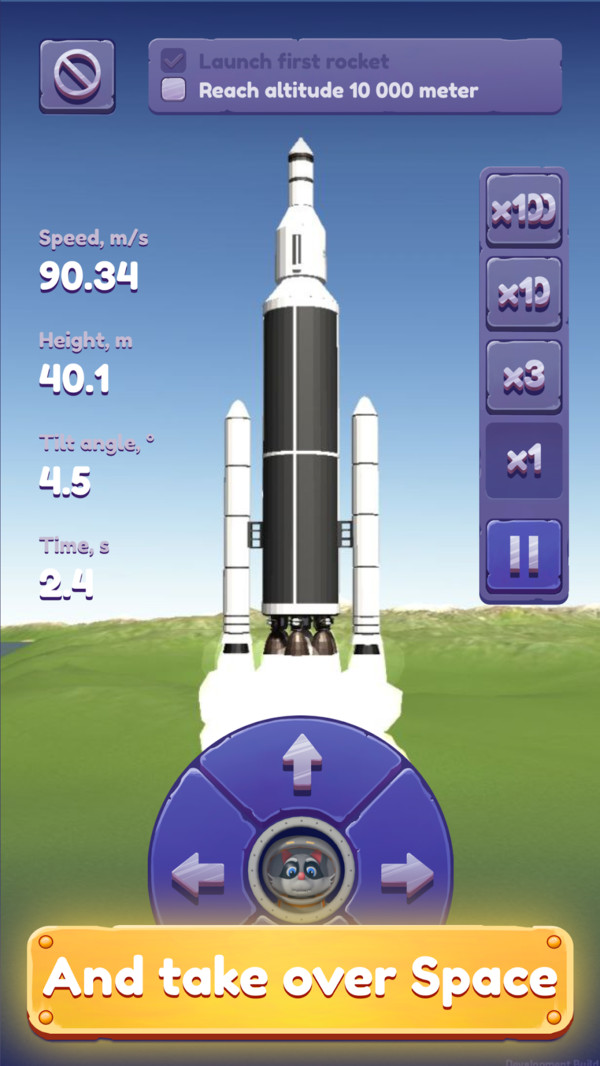Set time speed to x10
The image size is (600, 1066).
pyautogui.click(x=524, y=293)
